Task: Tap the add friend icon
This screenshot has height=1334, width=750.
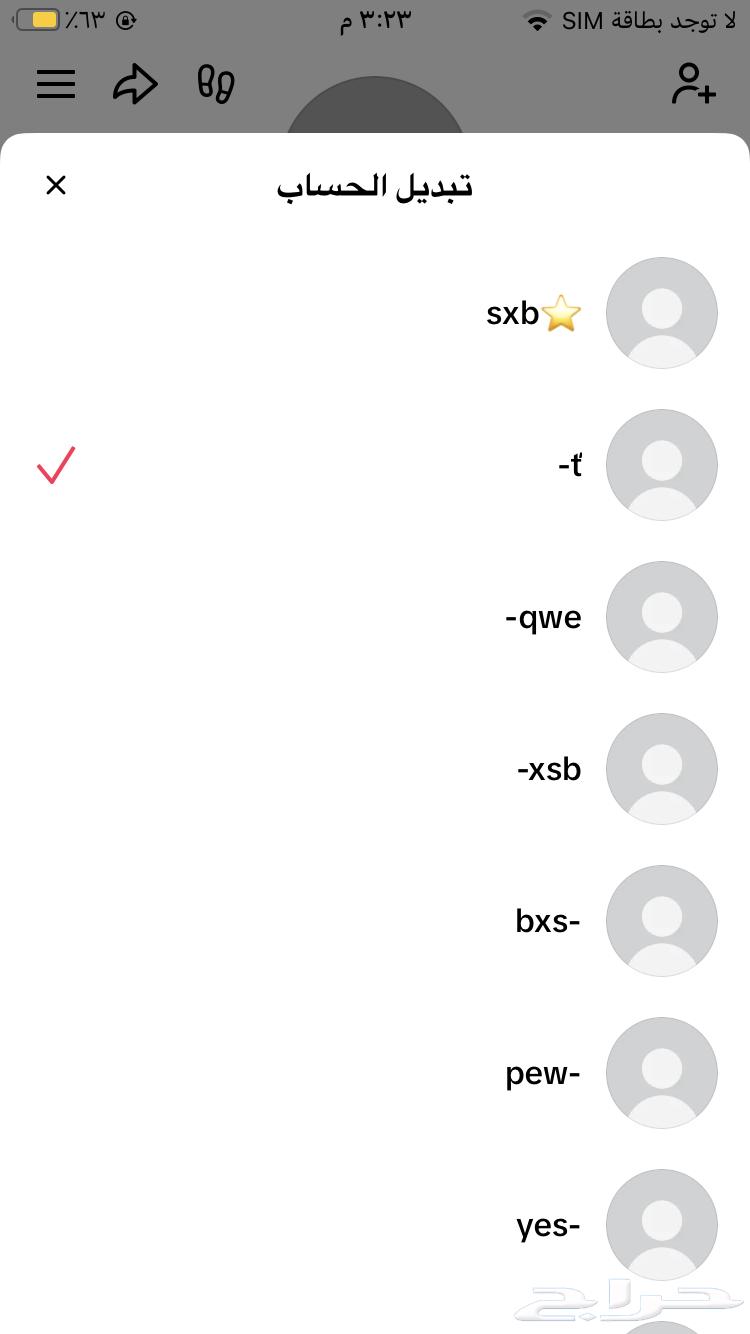Action: 694,84
